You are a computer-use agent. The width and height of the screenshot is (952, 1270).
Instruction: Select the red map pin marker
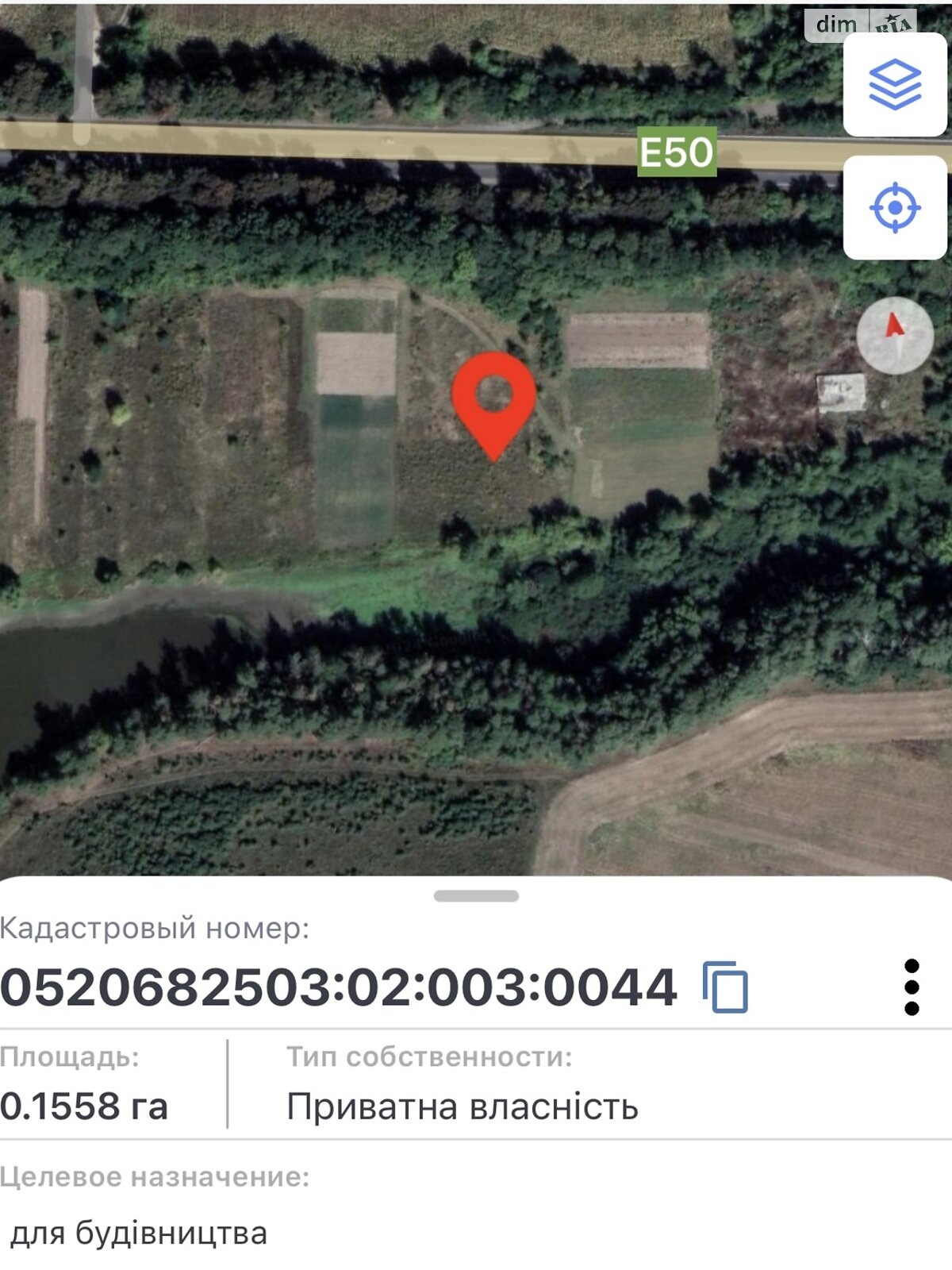(493, 402)
